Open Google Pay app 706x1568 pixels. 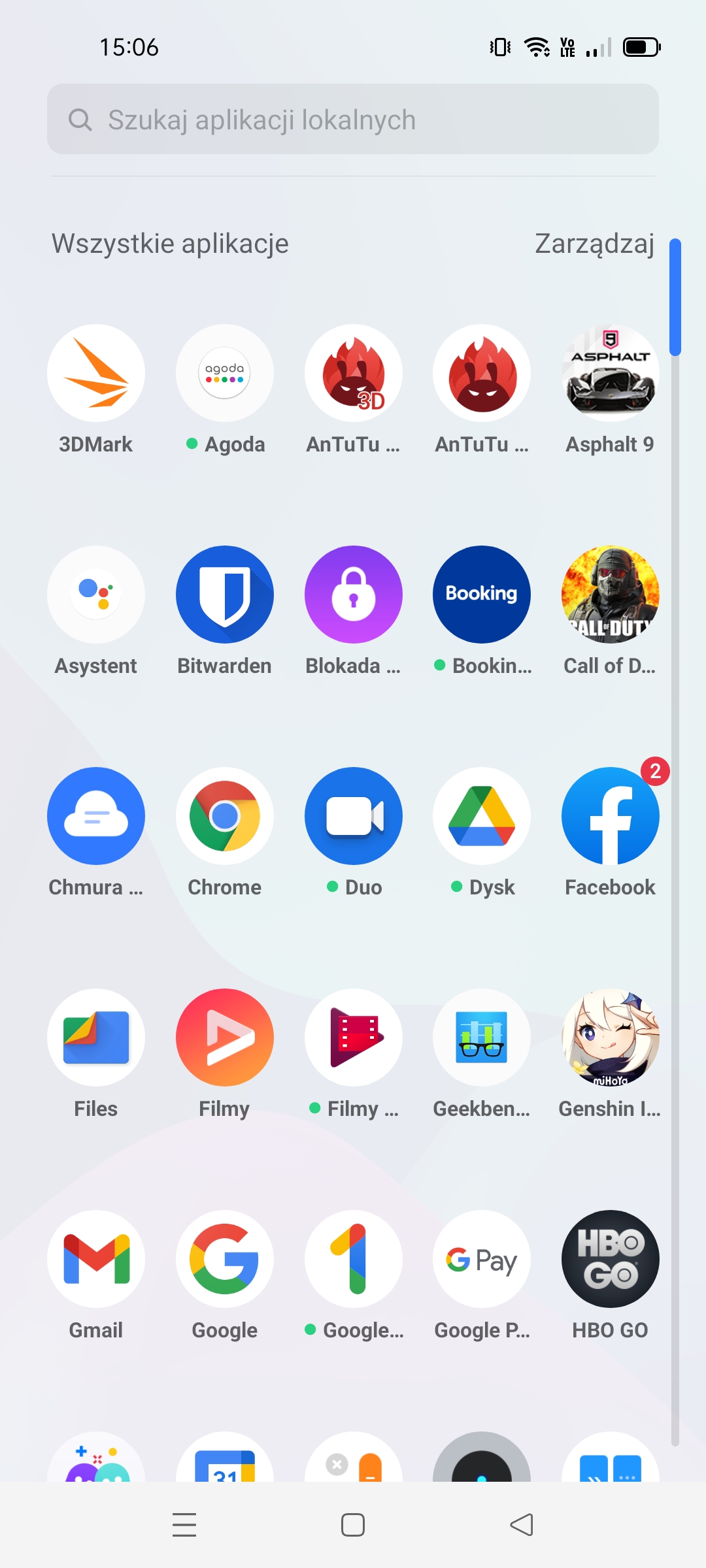[x=482, y=1259]
